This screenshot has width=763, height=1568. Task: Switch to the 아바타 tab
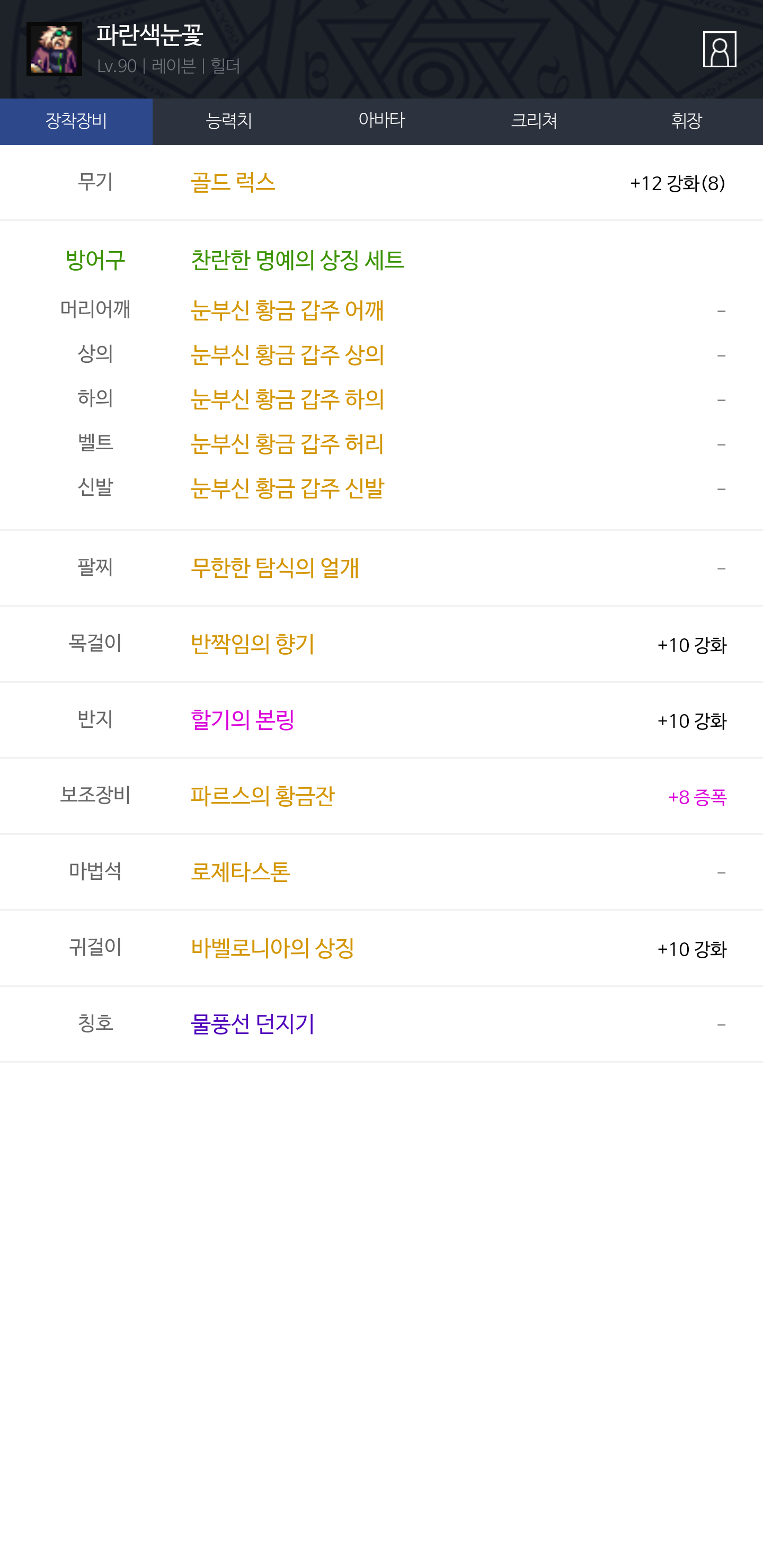381,121
